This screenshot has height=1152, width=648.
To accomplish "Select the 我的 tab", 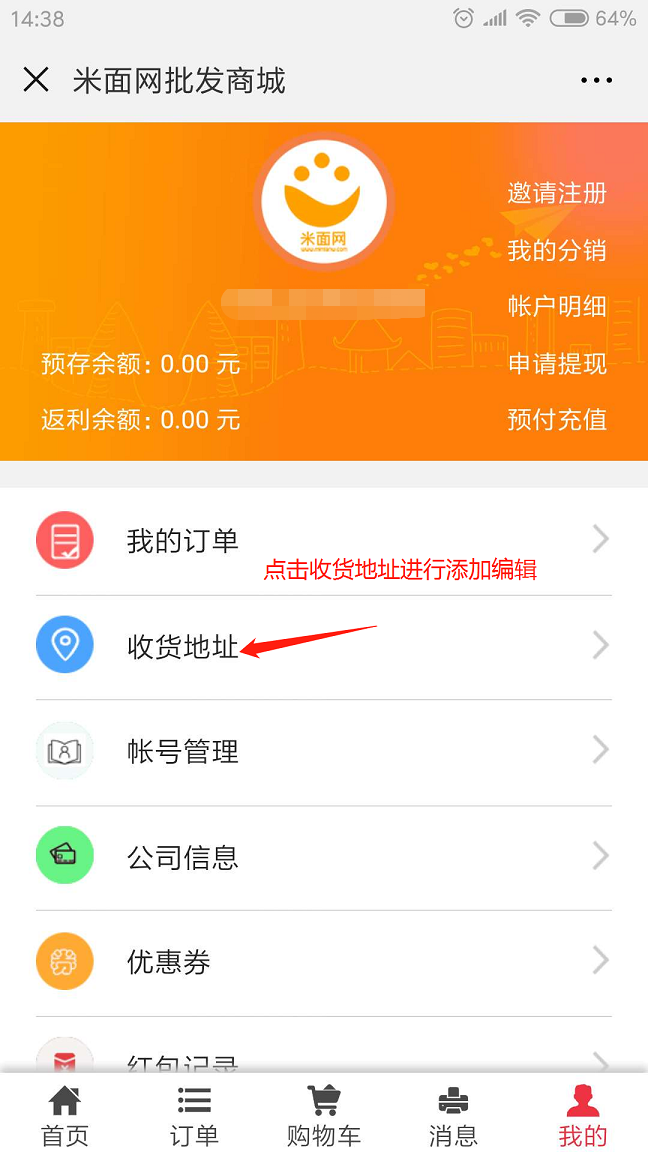I will 582,1115.
